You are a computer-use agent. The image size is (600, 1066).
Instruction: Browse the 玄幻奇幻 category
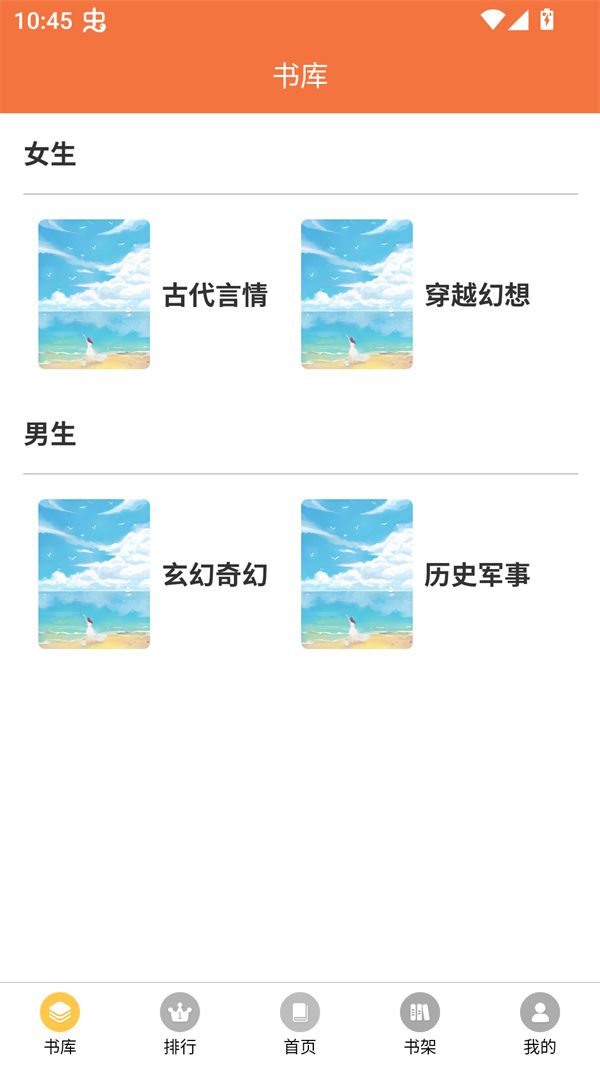point(153,574)
